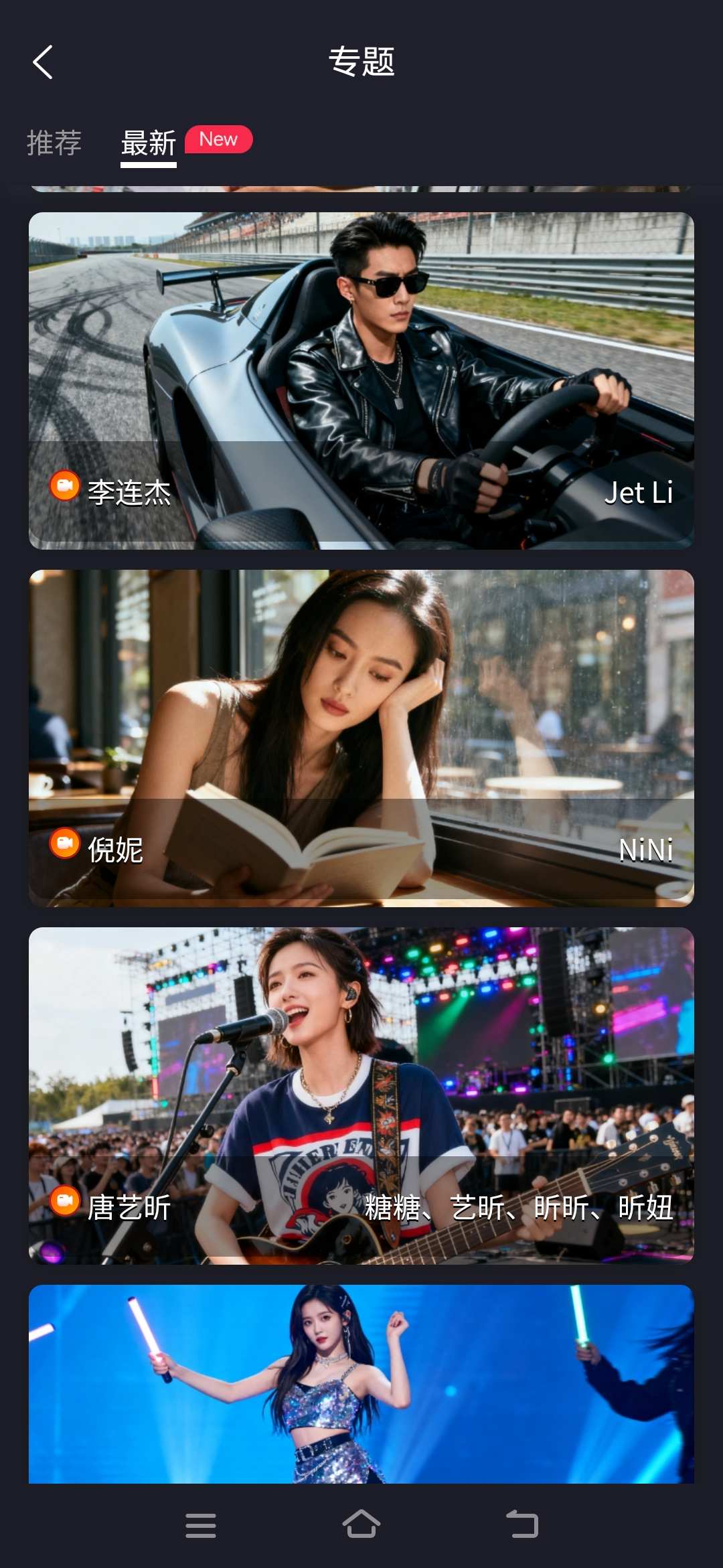Select the 最新 tab
723x1568 pixels.
click(149, 143)
